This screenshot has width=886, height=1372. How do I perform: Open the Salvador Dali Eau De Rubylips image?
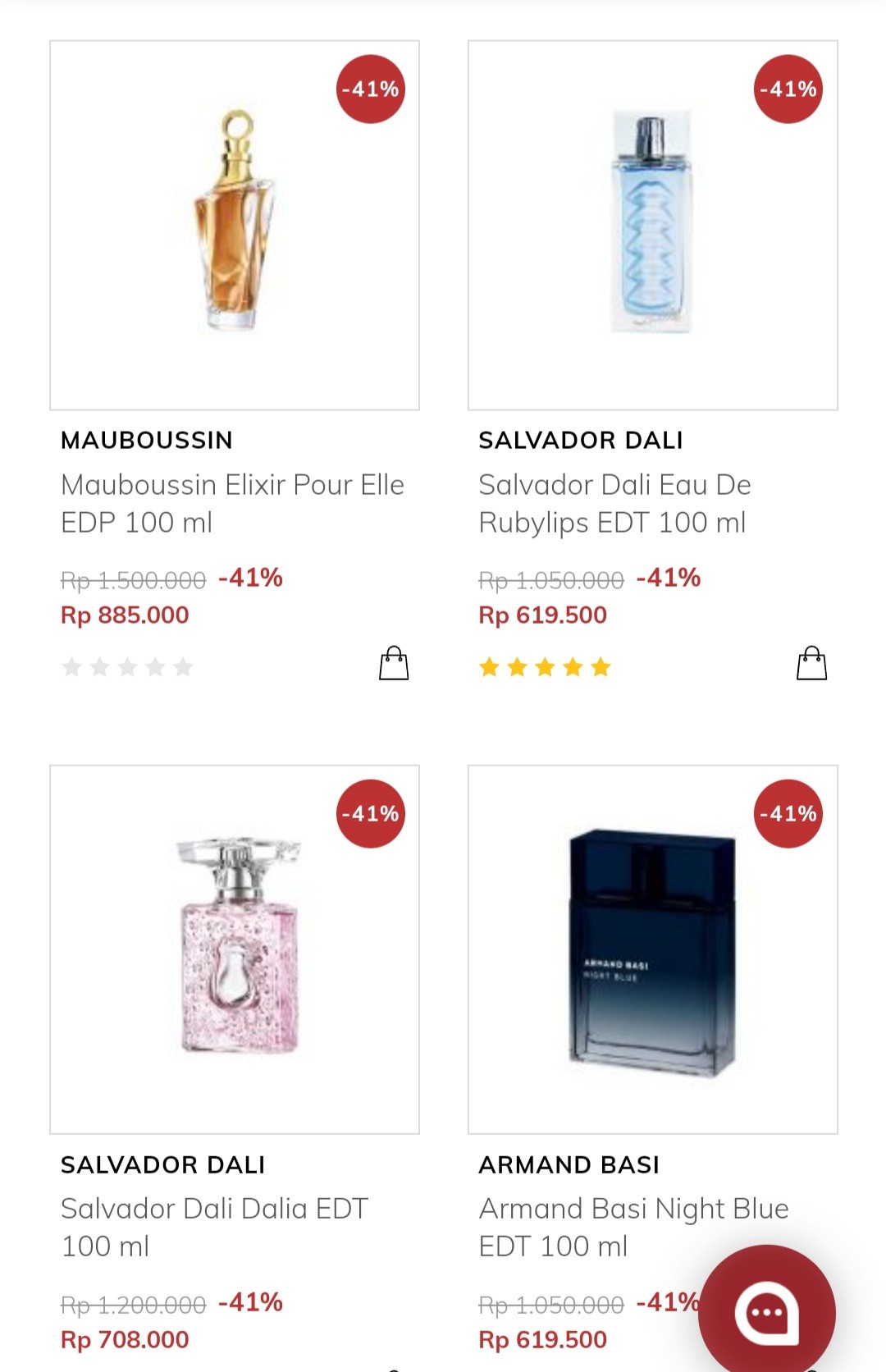tap(652, 225)
